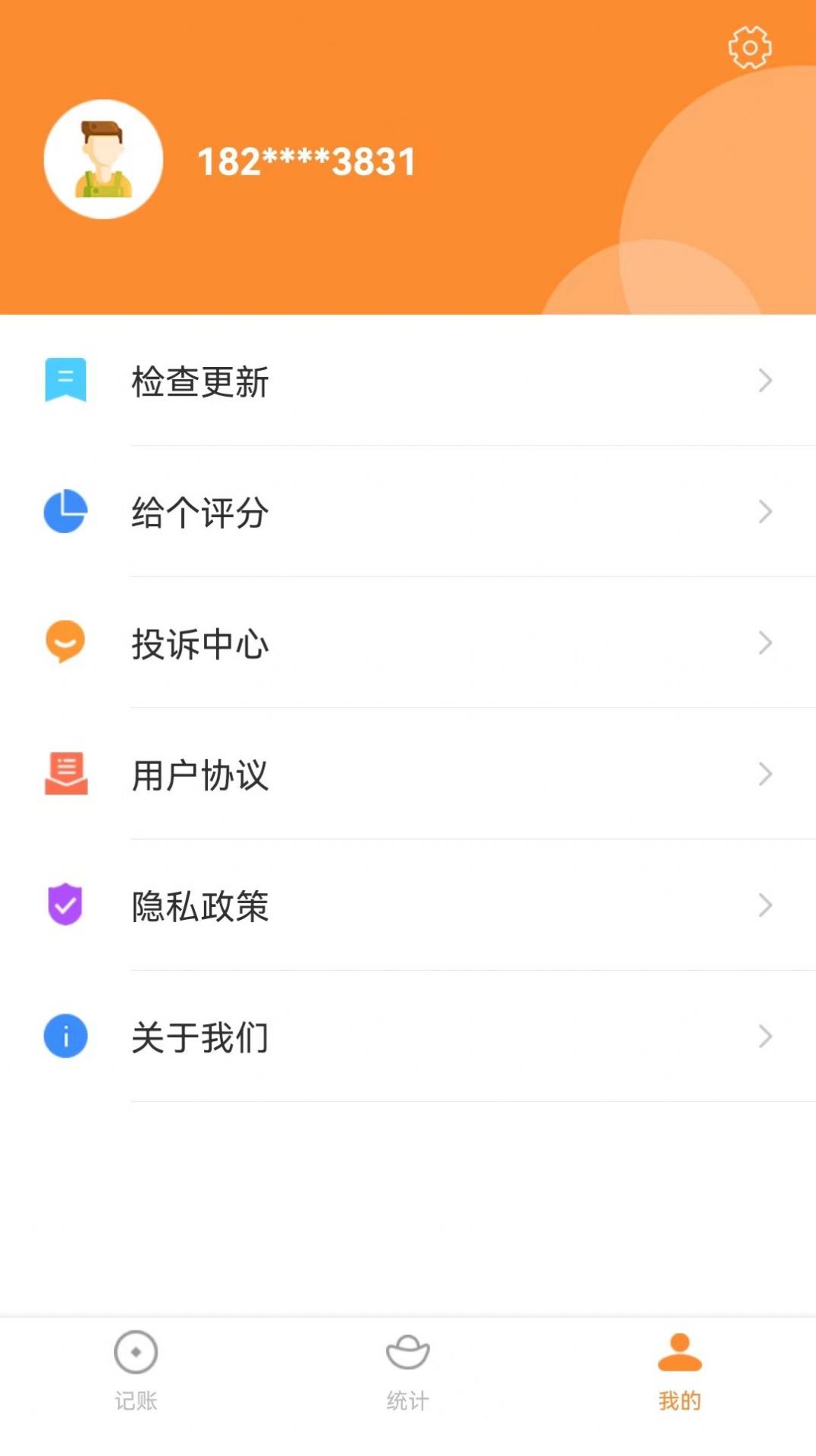
Task: Click the blue pie chart icon beside 给个评分
Action: pos(65,512)
